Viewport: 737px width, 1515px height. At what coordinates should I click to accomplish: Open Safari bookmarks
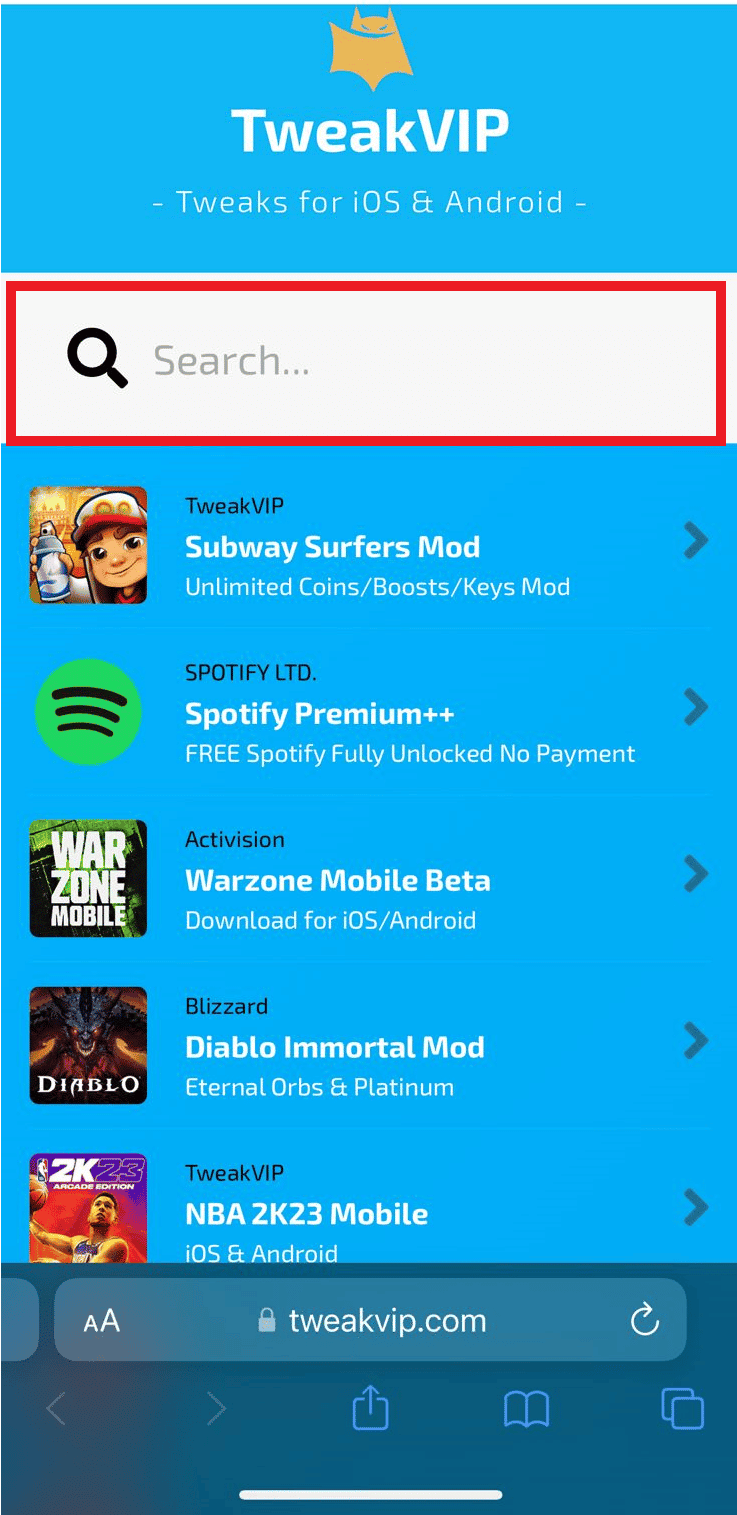pos(526,1410)
